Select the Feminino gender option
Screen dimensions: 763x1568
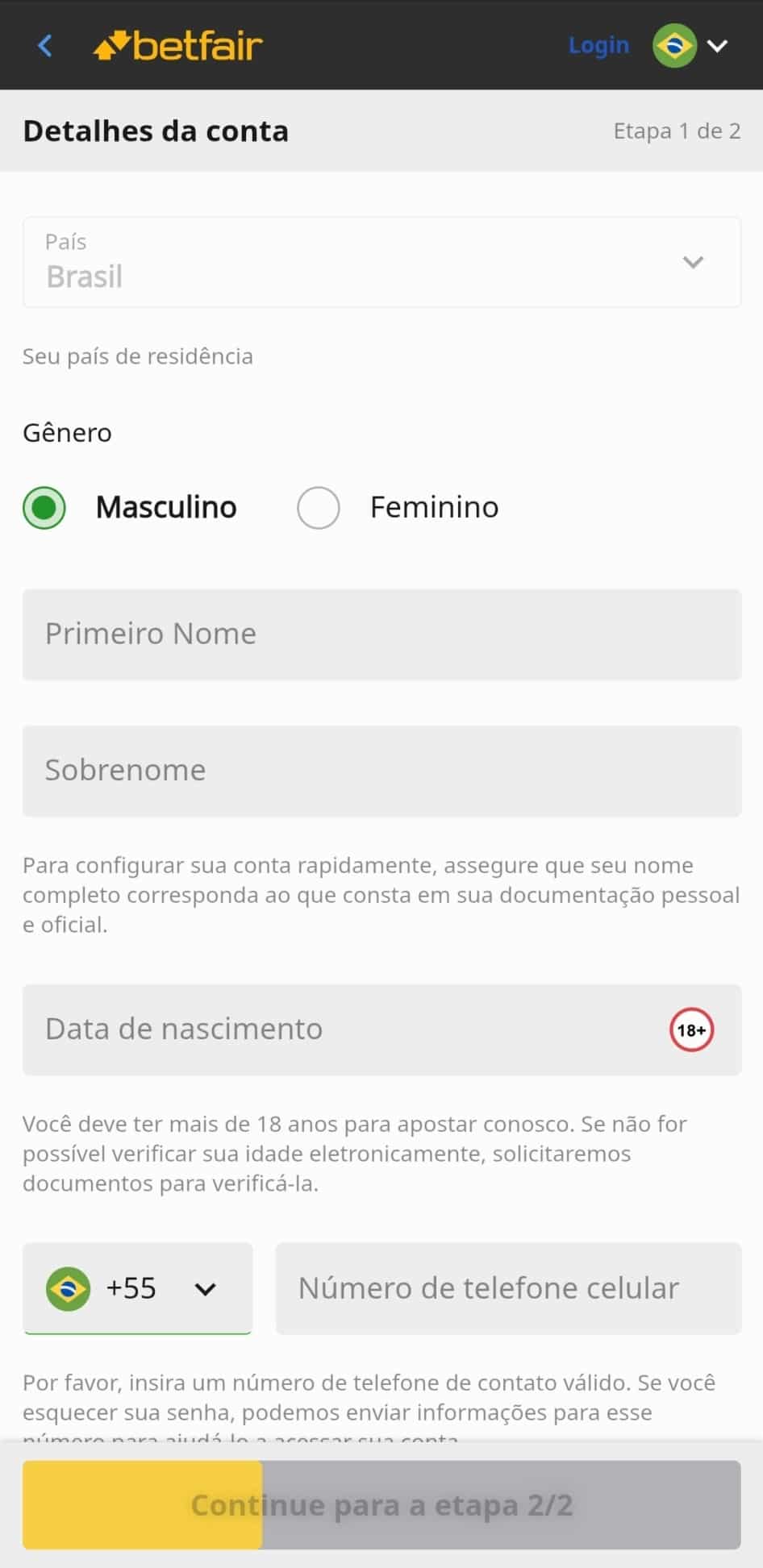[318, 508]
